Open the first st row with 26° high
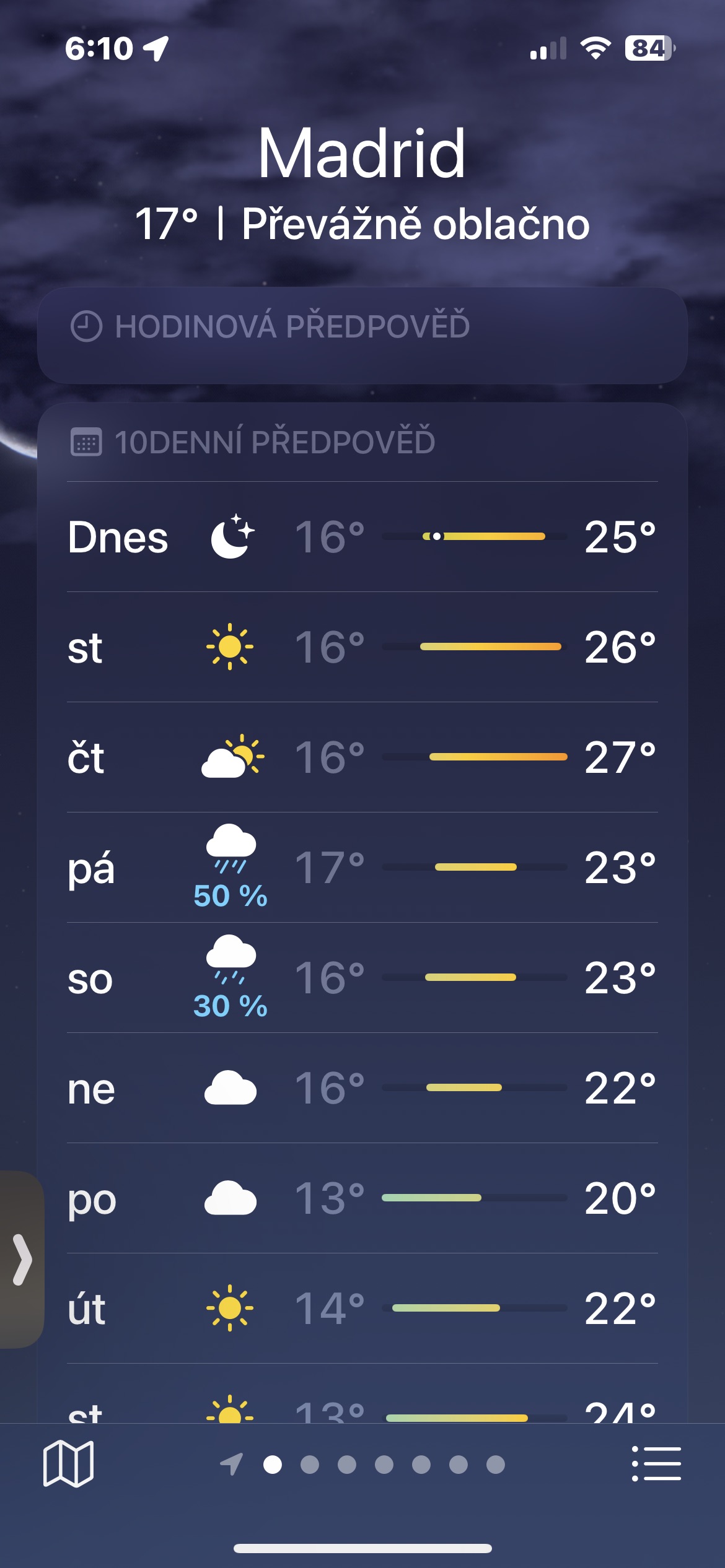Screen dimensions: 725x1568 coord(362,647)
